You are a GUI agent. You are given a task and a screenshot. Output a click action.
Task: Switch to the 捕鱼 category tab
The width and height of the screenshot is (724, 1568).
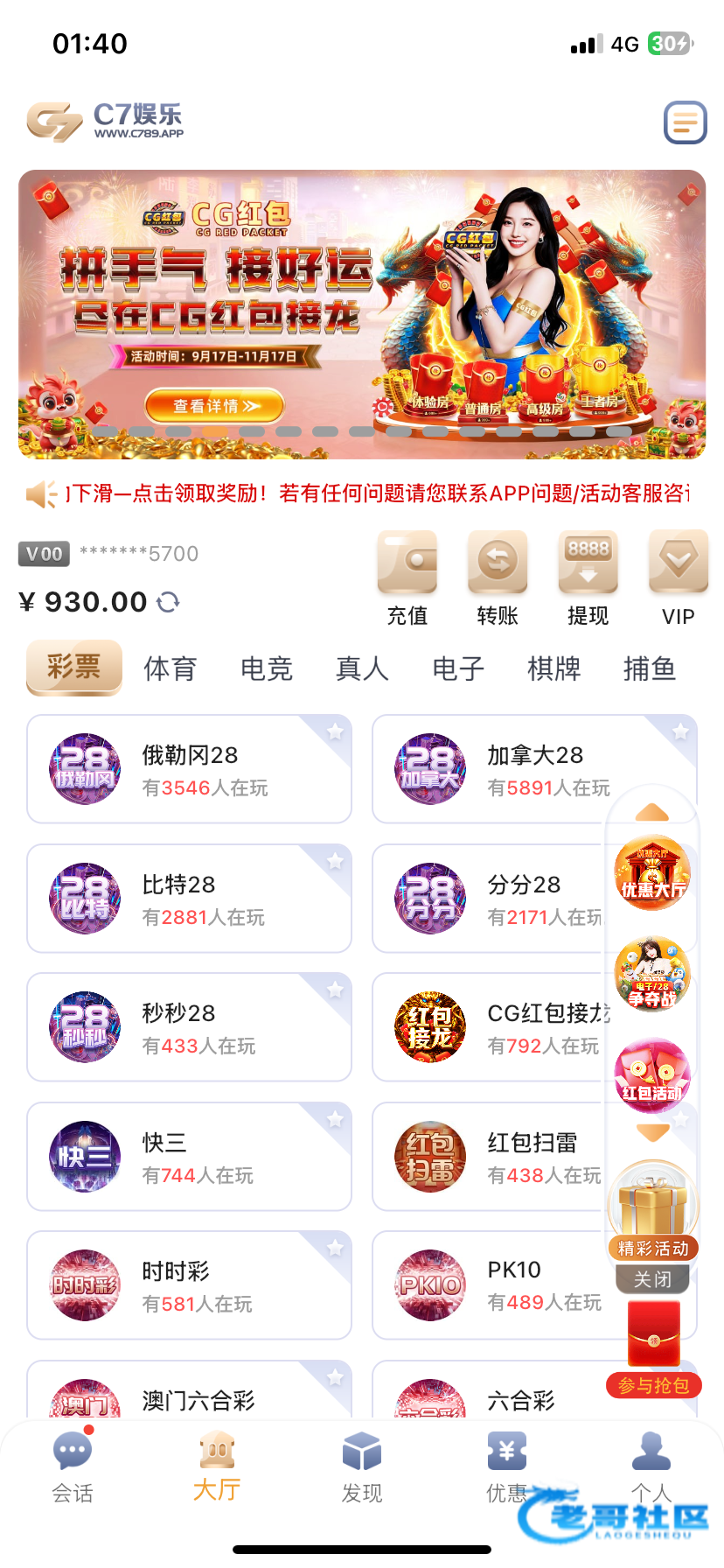[649, 668]
